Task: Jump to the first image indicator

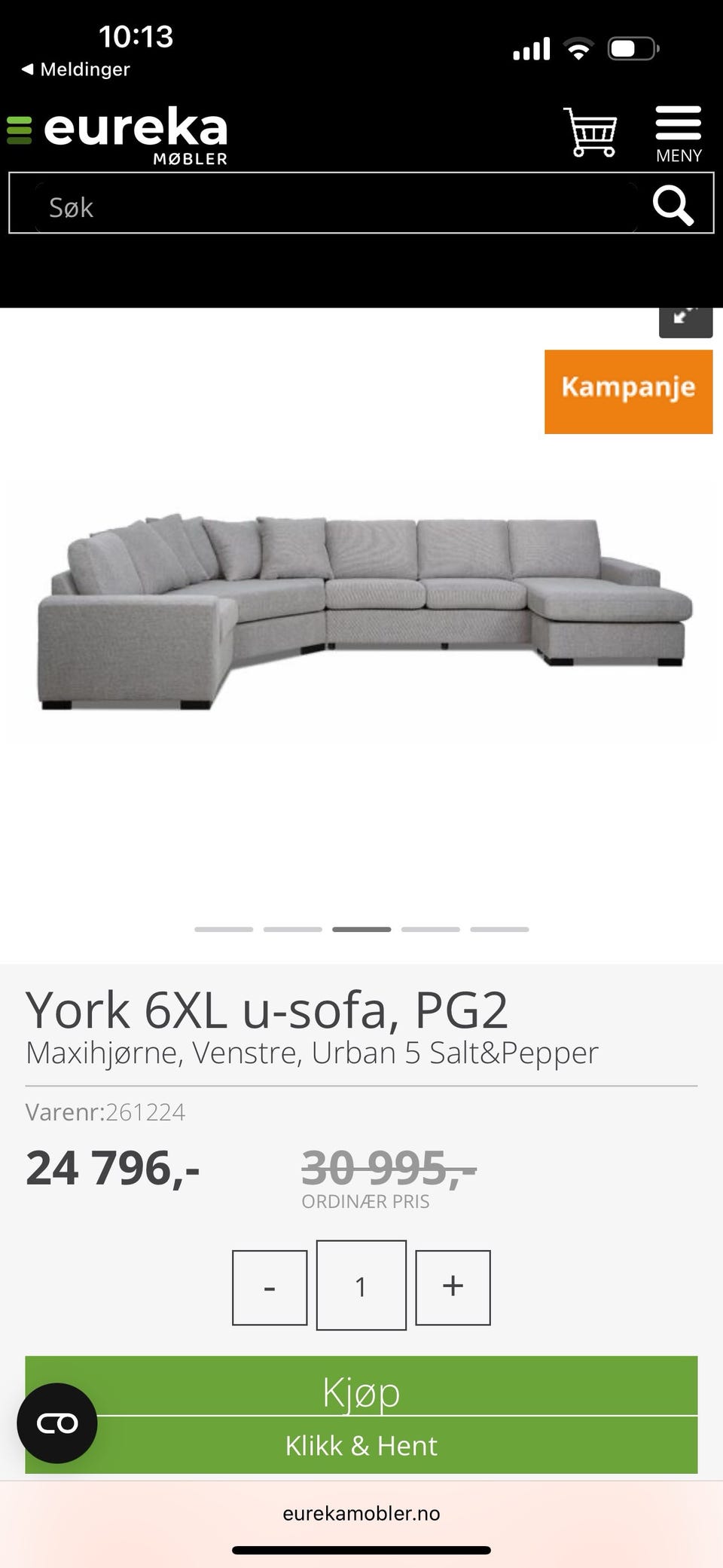Action: [x=224, y=929]
